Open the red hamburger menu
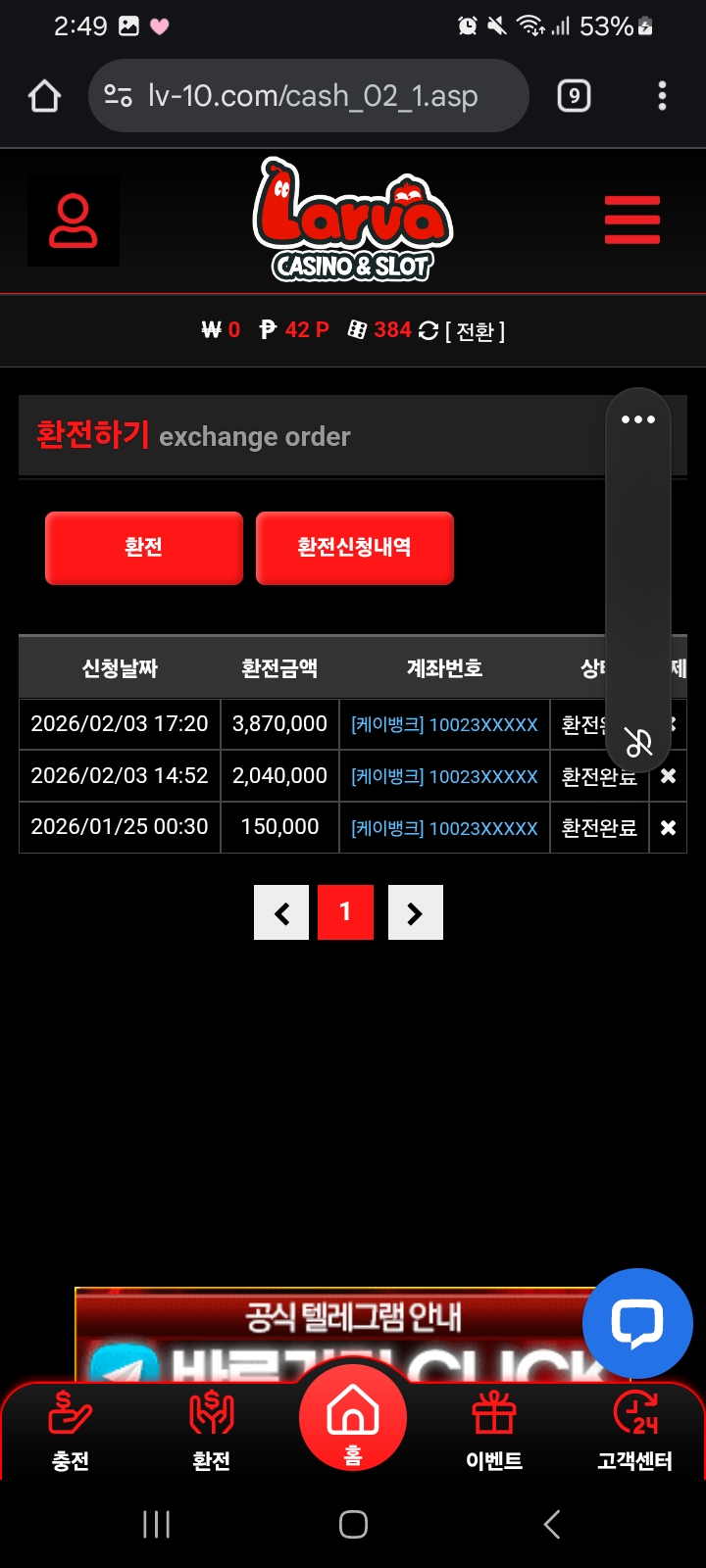Image resolution: width=706 pixels, height=1568 pixels. (x=632, y=220)
